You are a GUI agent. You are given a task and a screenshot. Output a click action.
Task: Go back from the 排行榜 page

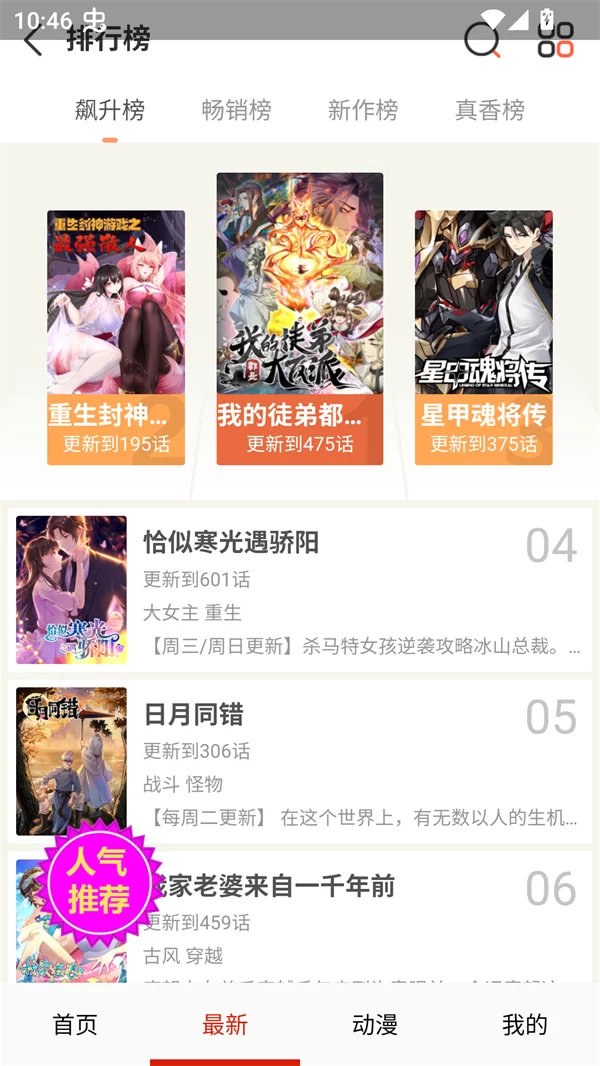[33, 42]
